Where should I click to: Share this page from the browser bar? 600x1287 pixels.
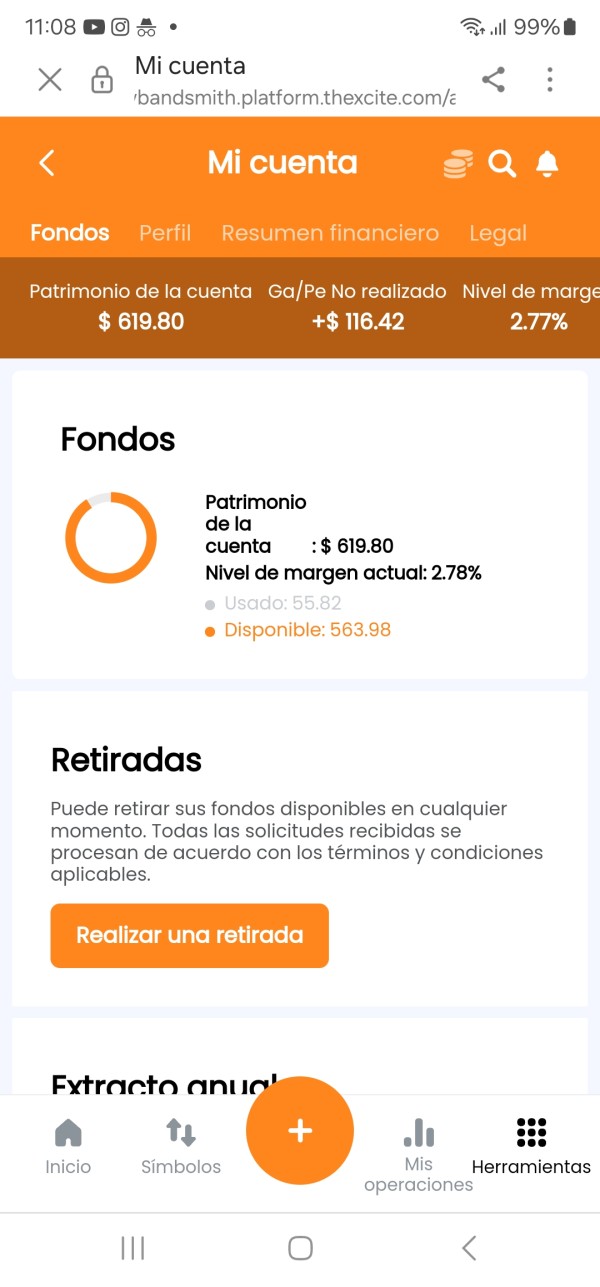click(x=493, y=80)
